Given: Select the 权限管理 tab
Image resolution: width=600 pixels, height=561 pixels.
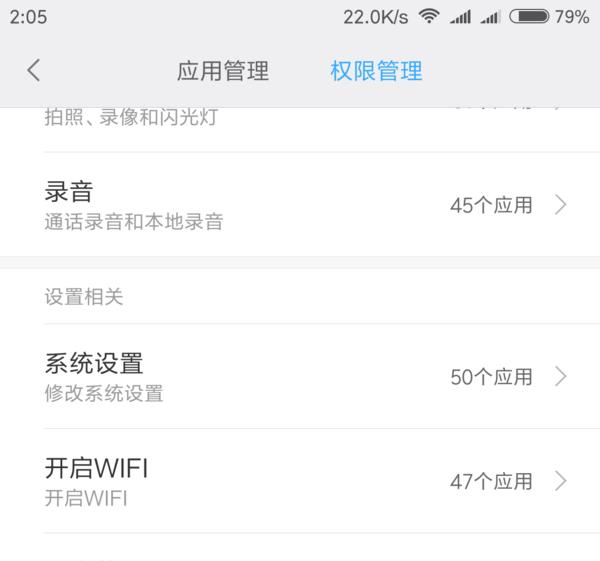Looking at the screenshot, I should click(376, 71).
